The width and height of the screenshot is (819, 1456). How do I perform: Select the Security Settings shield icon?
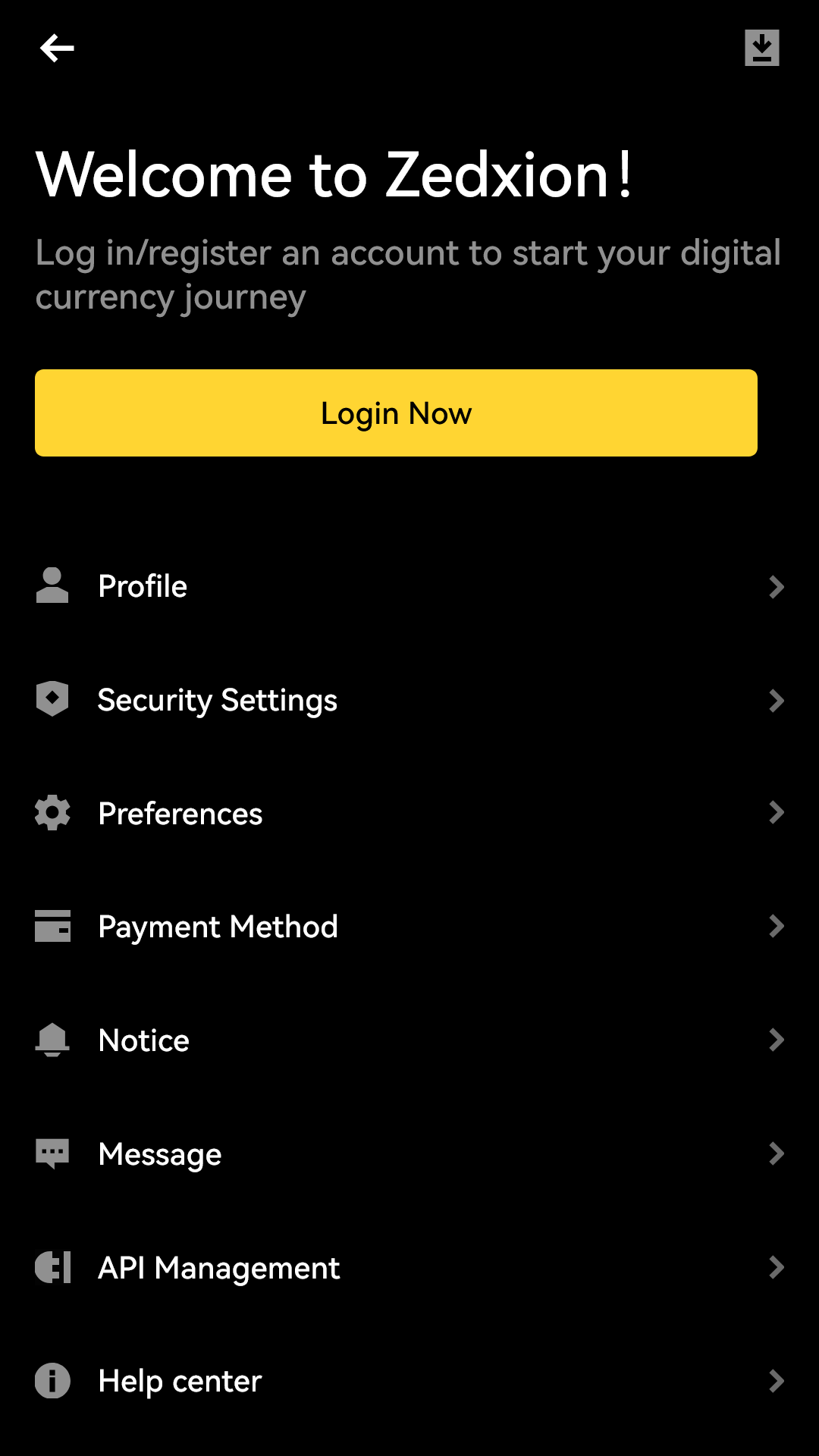point(52,699)
